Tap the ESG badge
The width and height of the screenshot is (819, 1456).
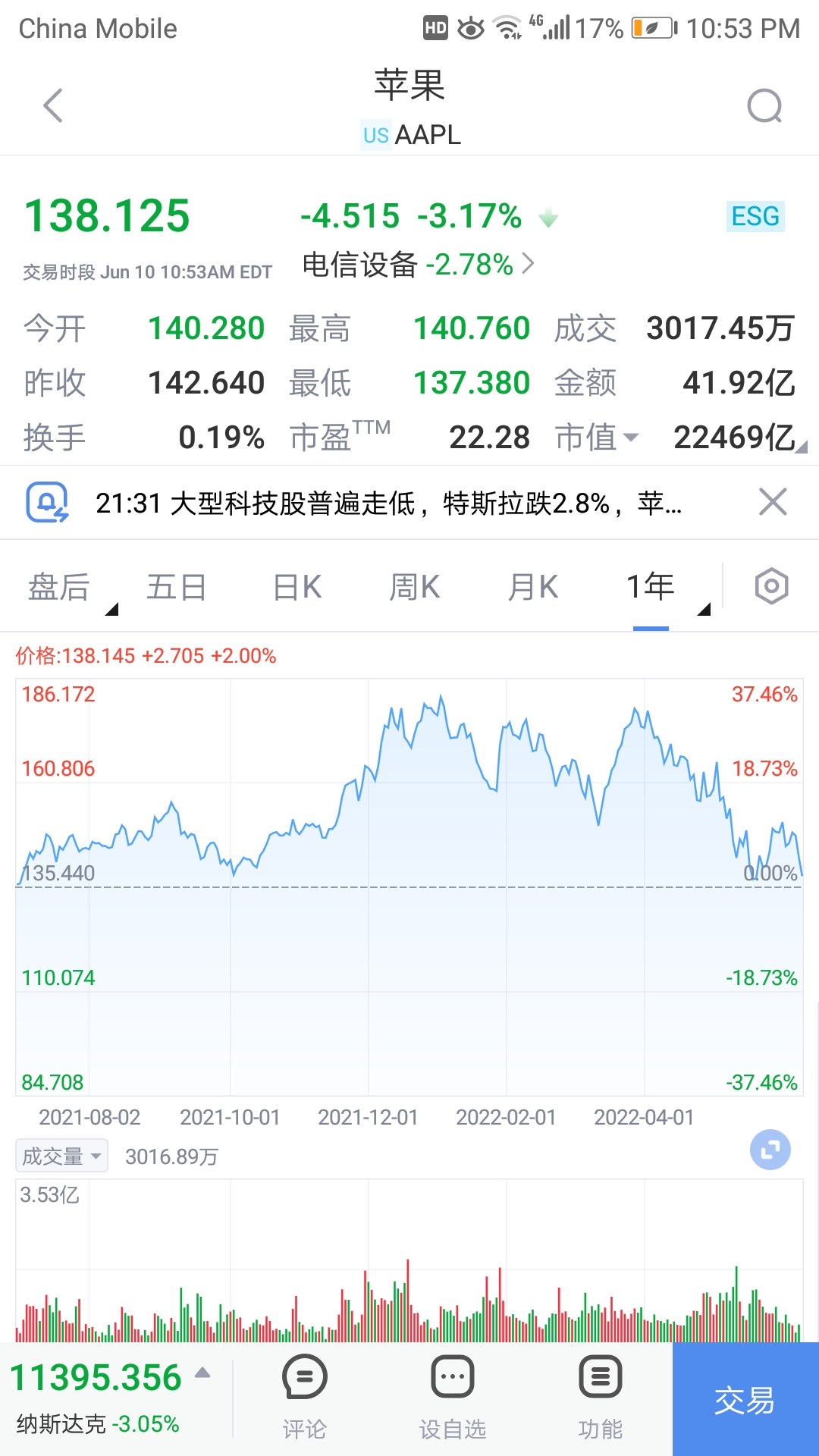tap(755, 216)
